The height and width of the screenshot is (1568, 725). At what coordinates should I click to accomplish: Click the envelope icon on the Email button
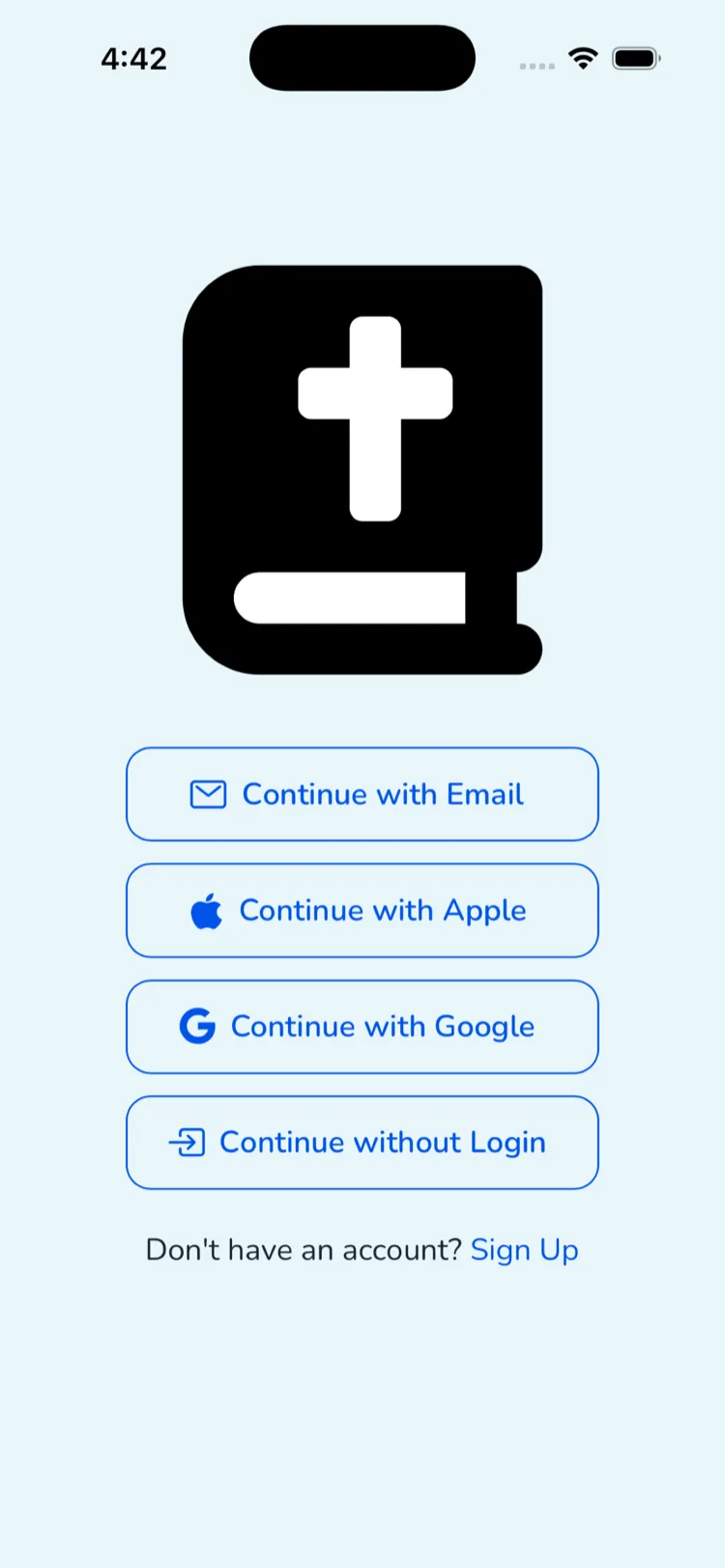point(207,794)
